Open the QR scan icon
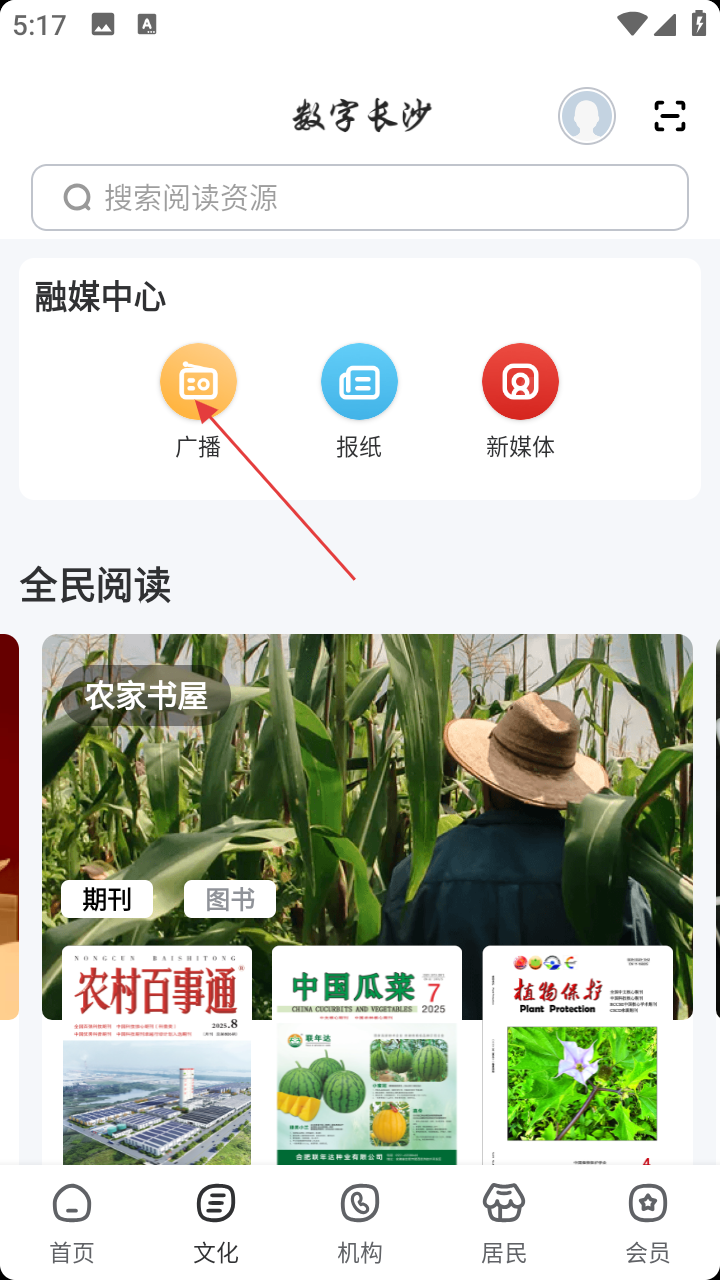 (x=669, y=116)
